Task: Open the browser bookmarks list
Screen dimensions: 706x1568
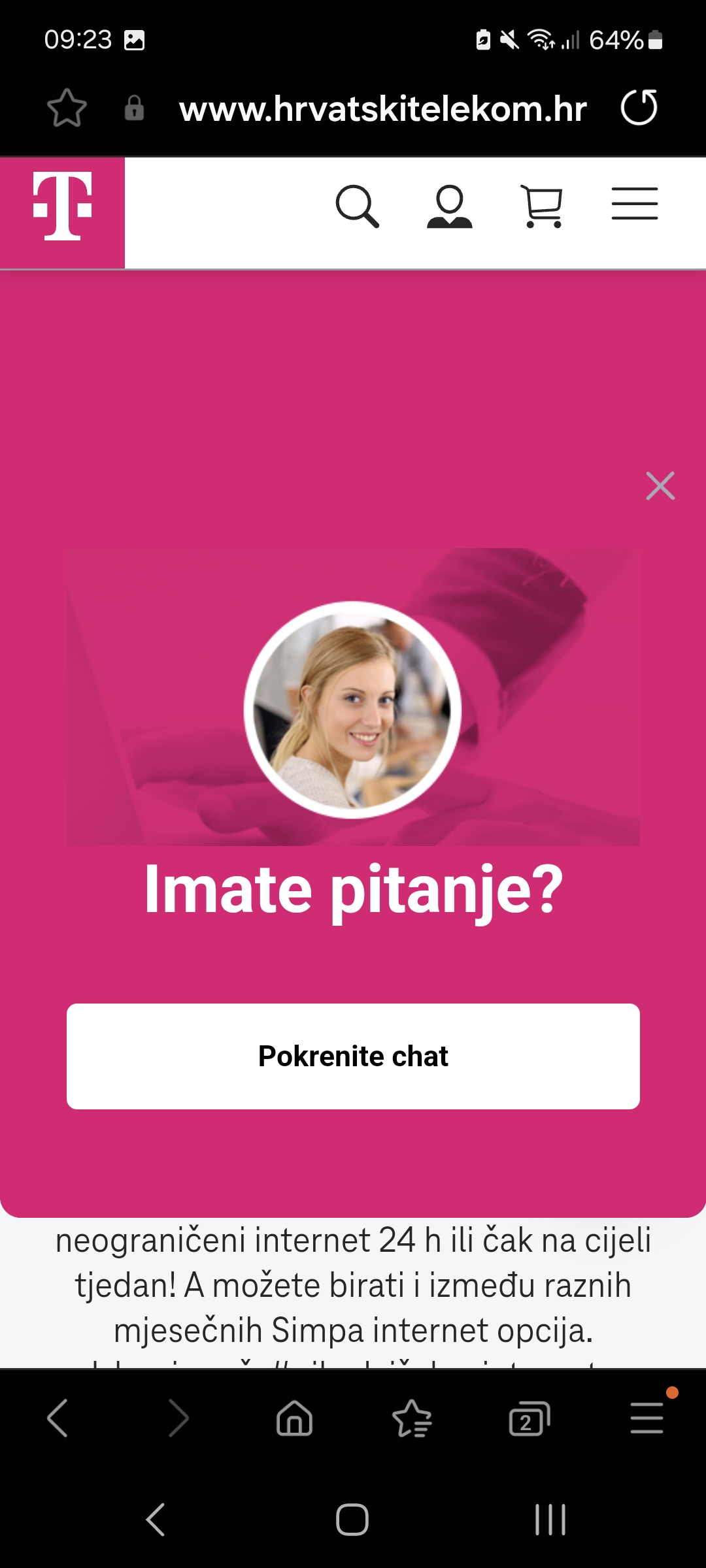Action: (412, 1418)
